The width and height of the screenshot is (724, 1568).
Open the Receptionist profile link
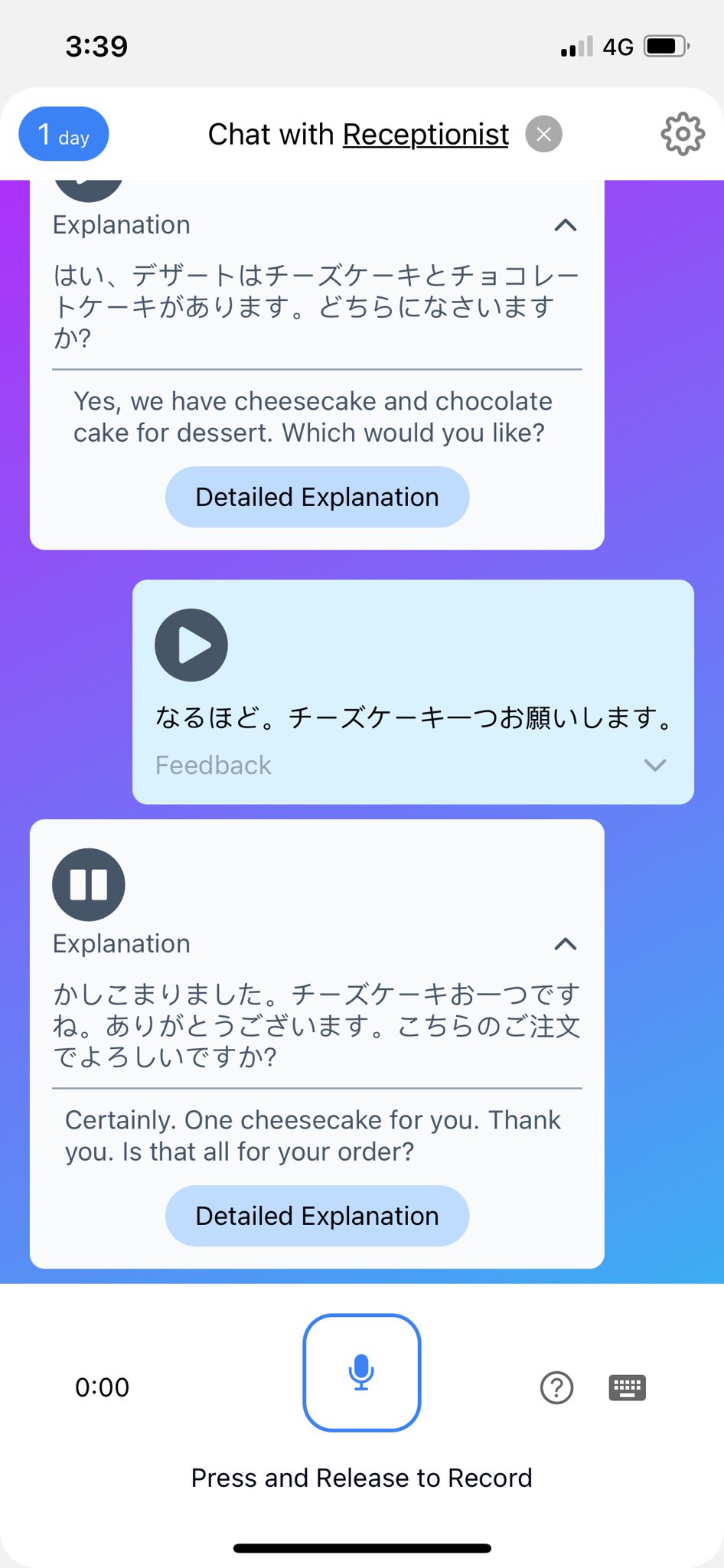tap(426, 133)
